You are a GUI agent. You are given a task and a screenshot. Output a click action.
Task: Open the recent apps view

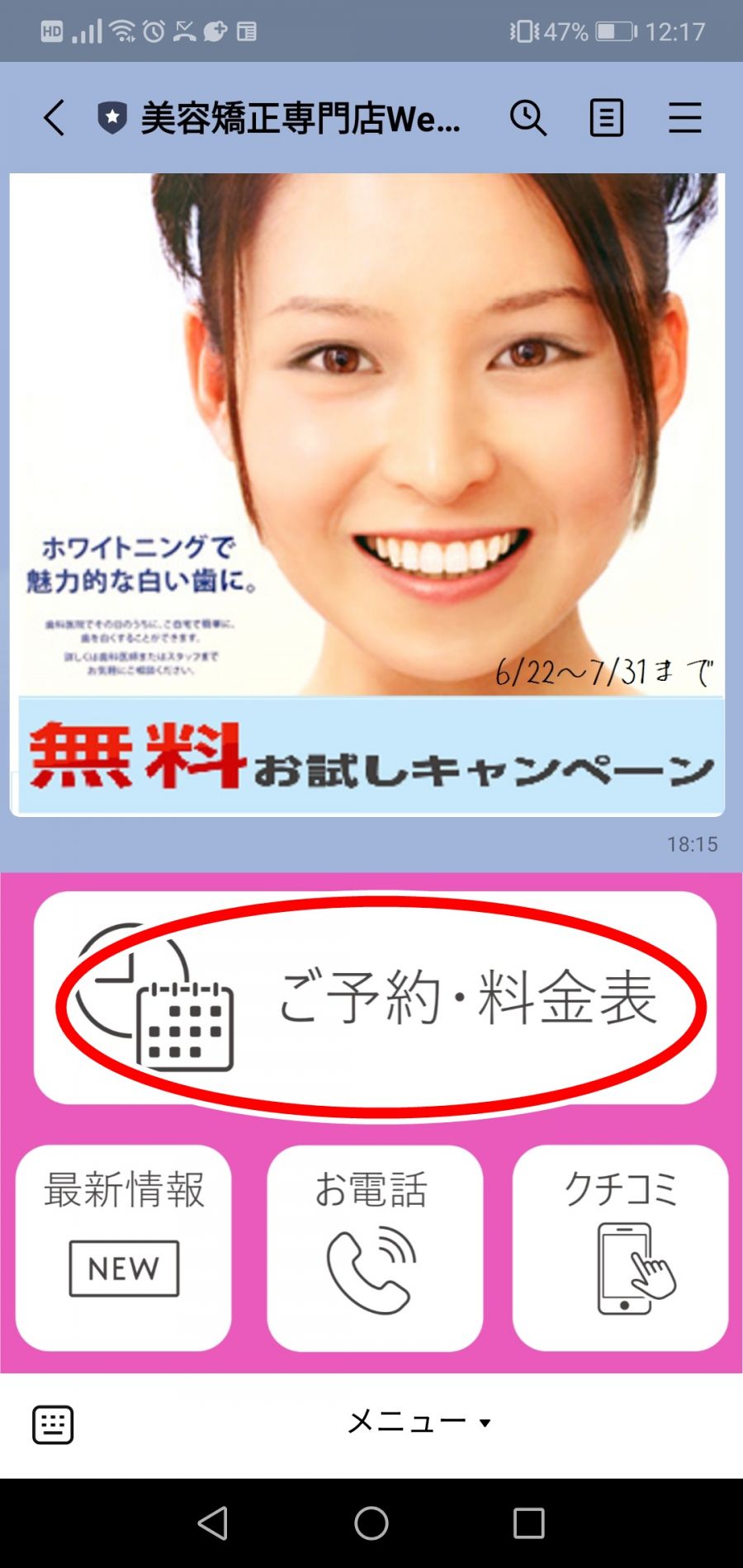pyautogui.click(x=528, y=1523)
